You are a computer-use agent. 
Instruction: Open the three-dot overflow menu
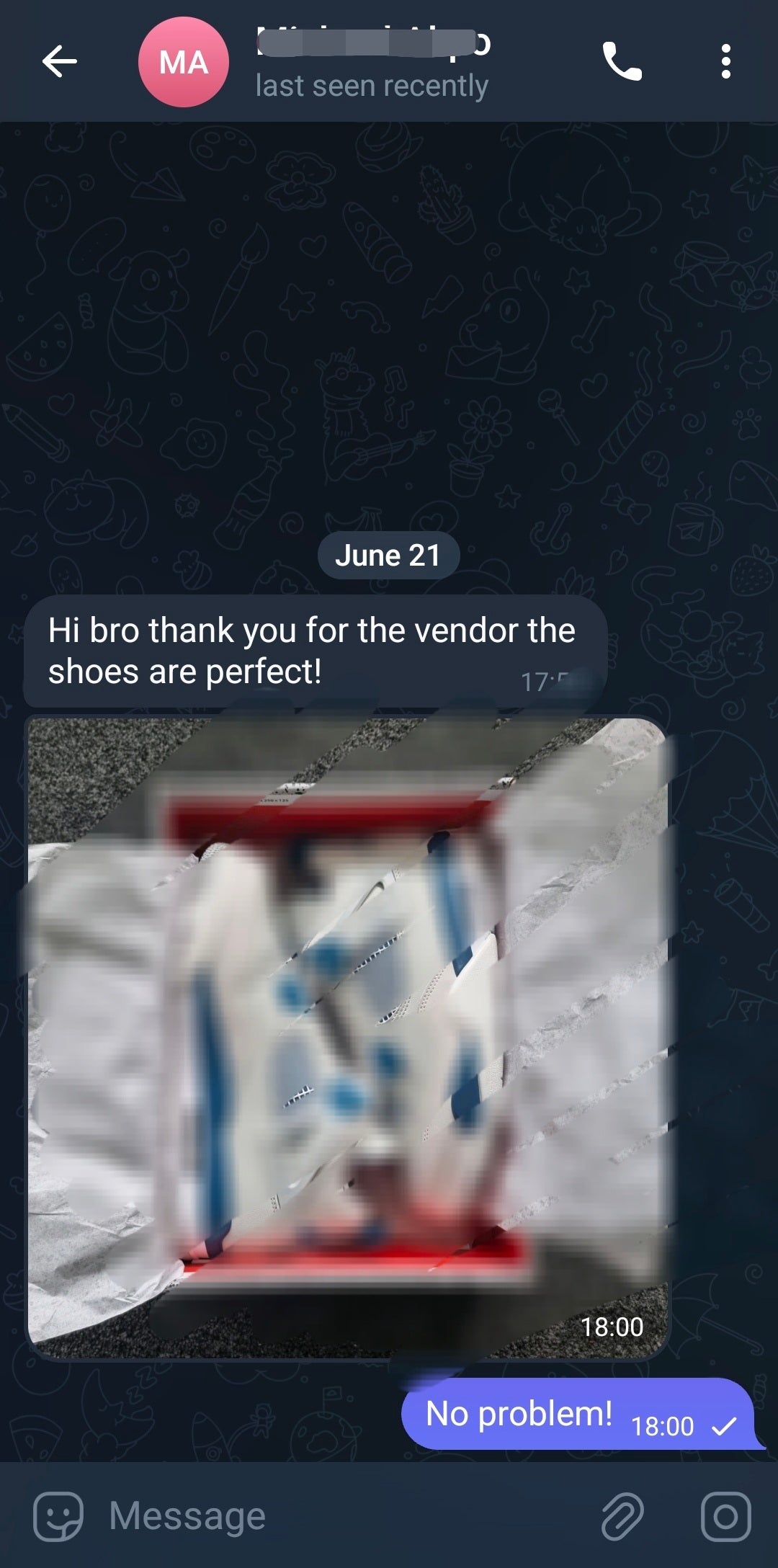coord(725,61)
